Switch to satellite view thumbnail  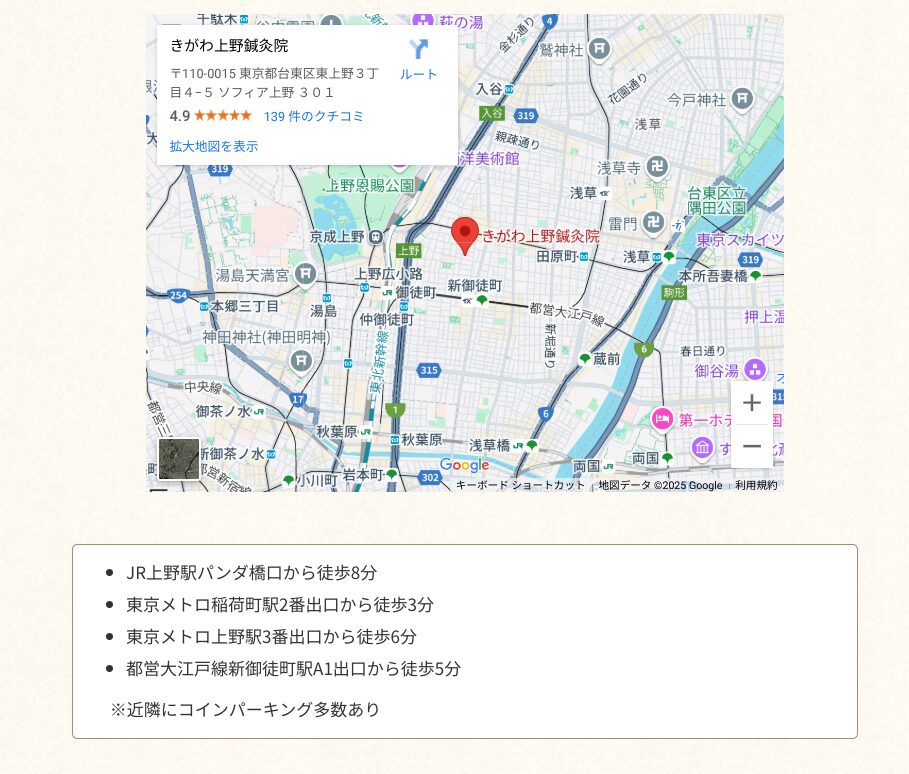(x=179, y=459)
